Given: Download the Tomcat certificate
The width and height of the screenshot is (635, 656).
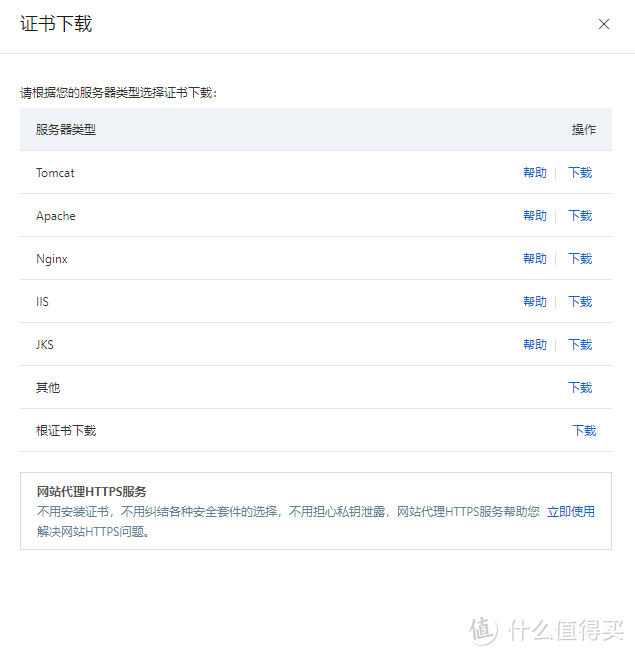Looking at the screenshot, I should [580, 173].
